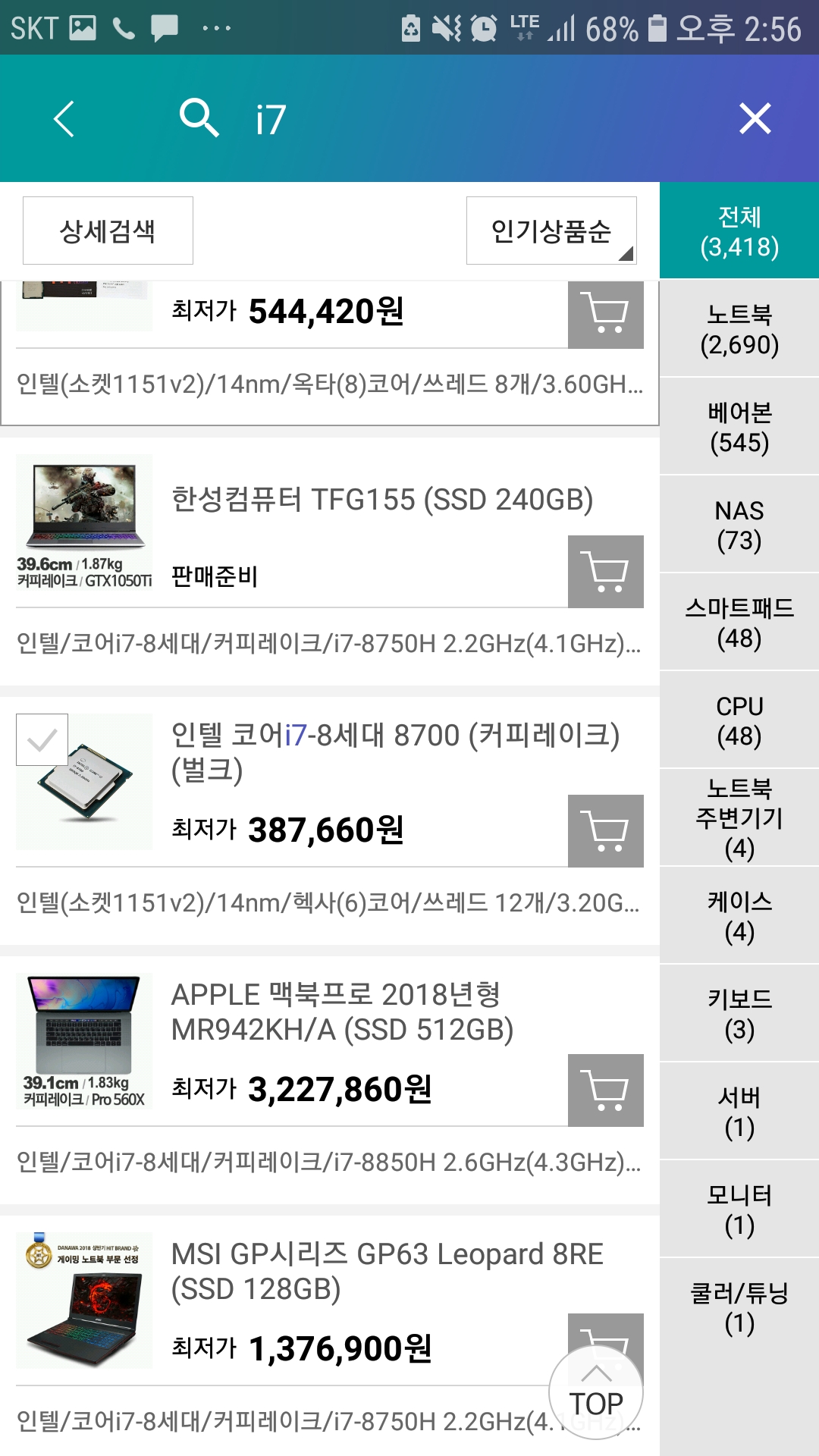Add 인텔 코어i7-8700 벌크 to cart
This screenshot has width=819, height=1456.
tap(606, 831)
